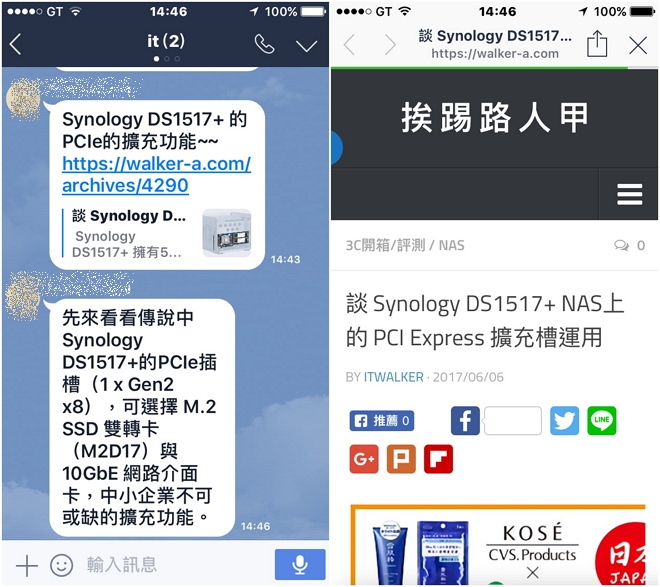Open the emoji sticker picker
The height and width of the screenshot is (587, 660).
click(x=62, y=565)
